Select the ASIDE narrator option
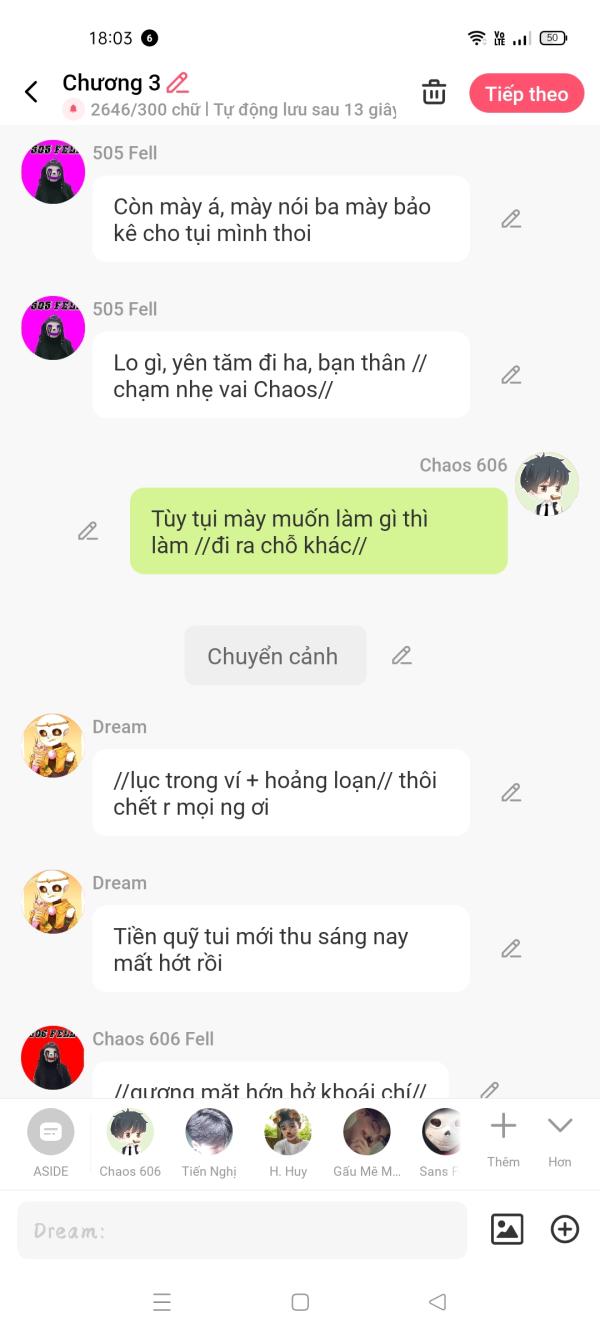 (x=51, y=1141)
